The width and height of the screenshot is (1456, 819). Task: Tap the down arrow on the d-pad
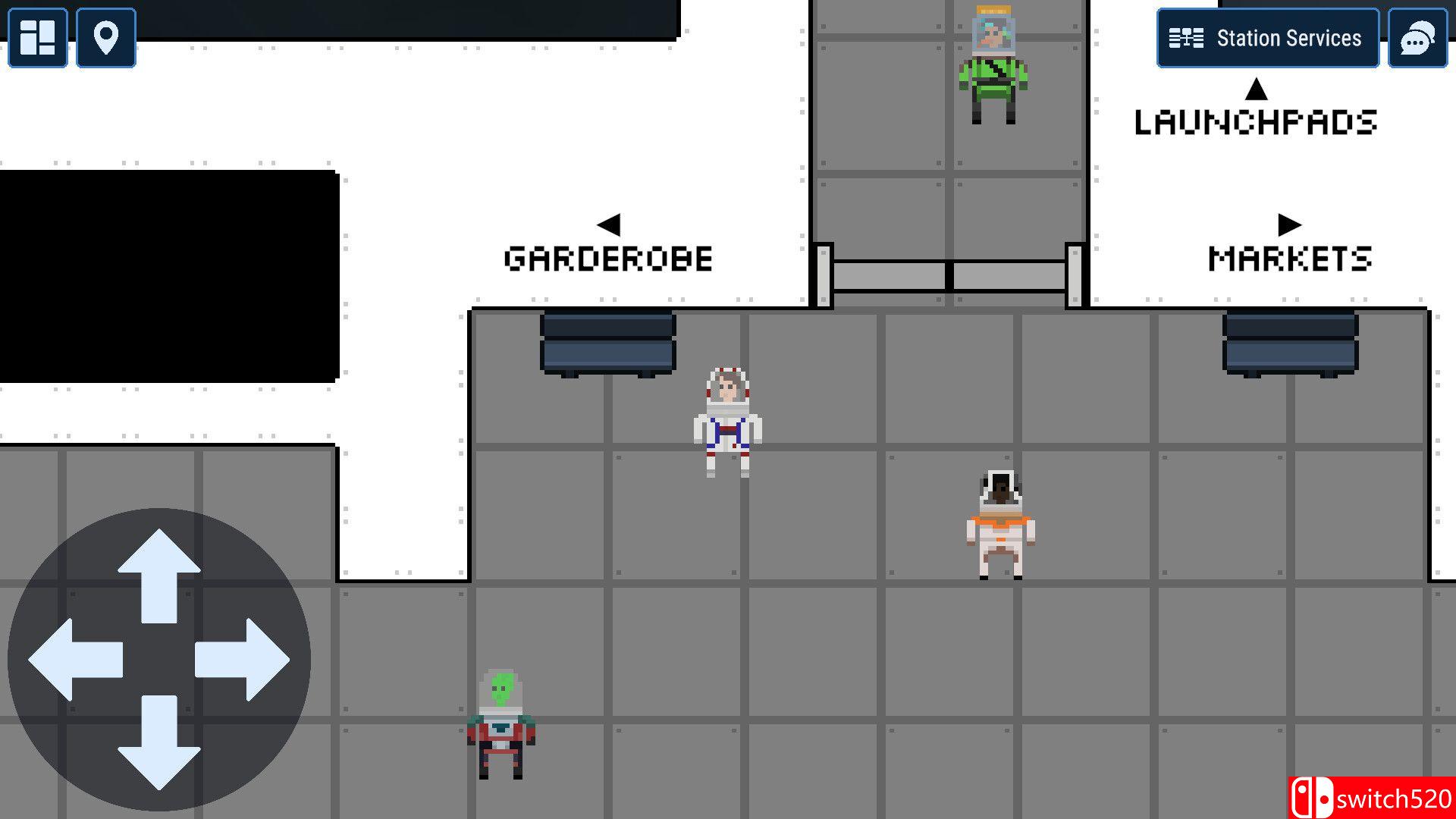pos(158,742)
